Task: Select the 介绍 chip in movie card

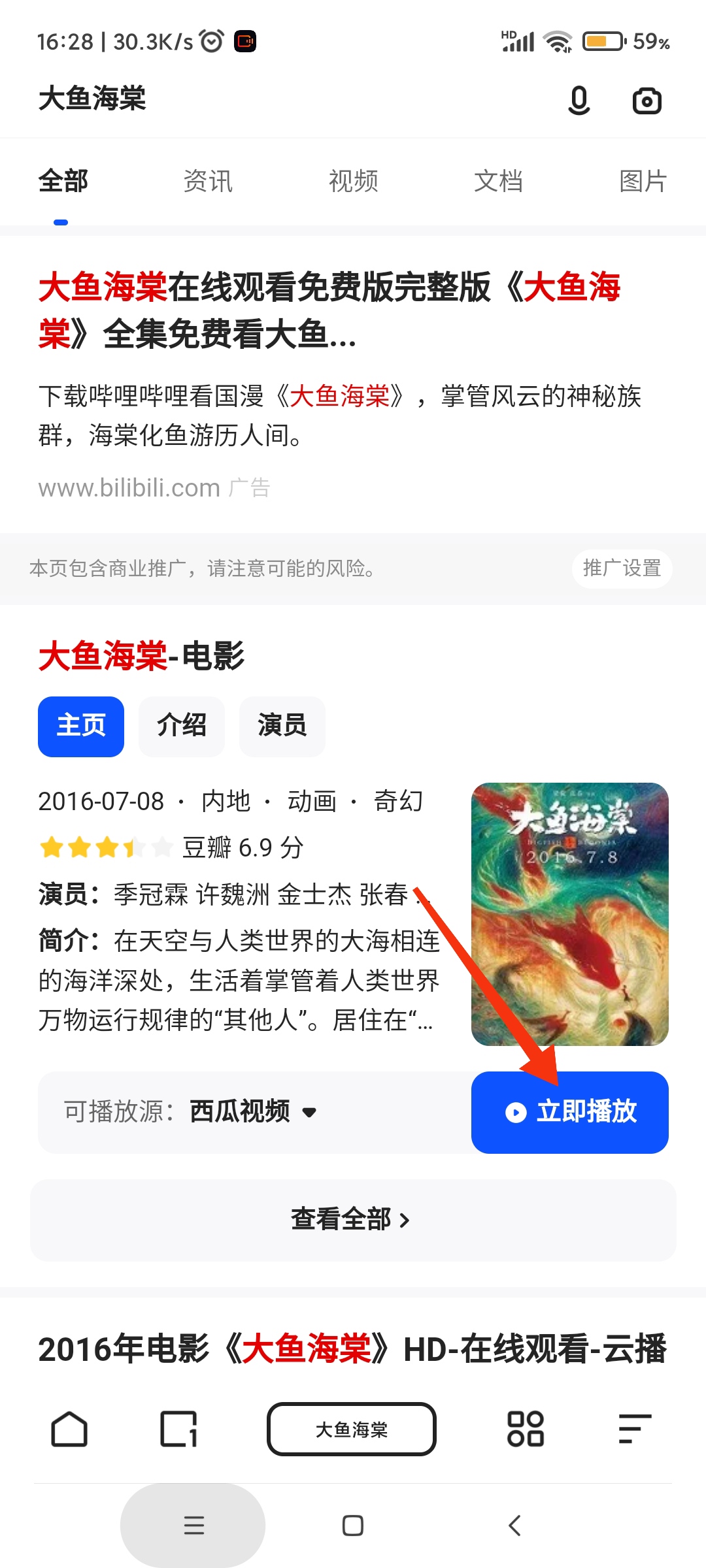Action: (182, 726)
